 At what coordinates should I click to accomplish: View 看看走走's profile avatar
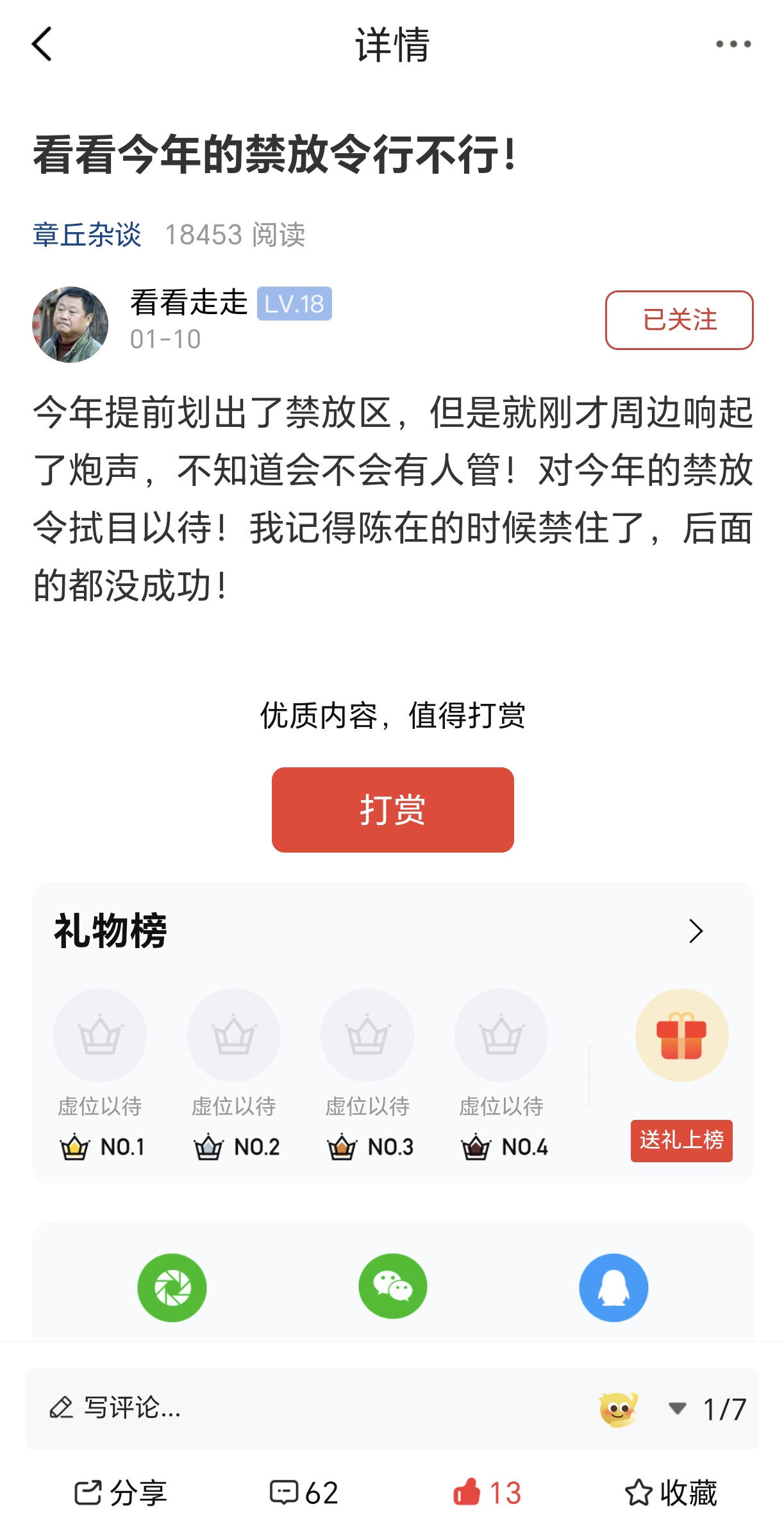pos(70,324)
